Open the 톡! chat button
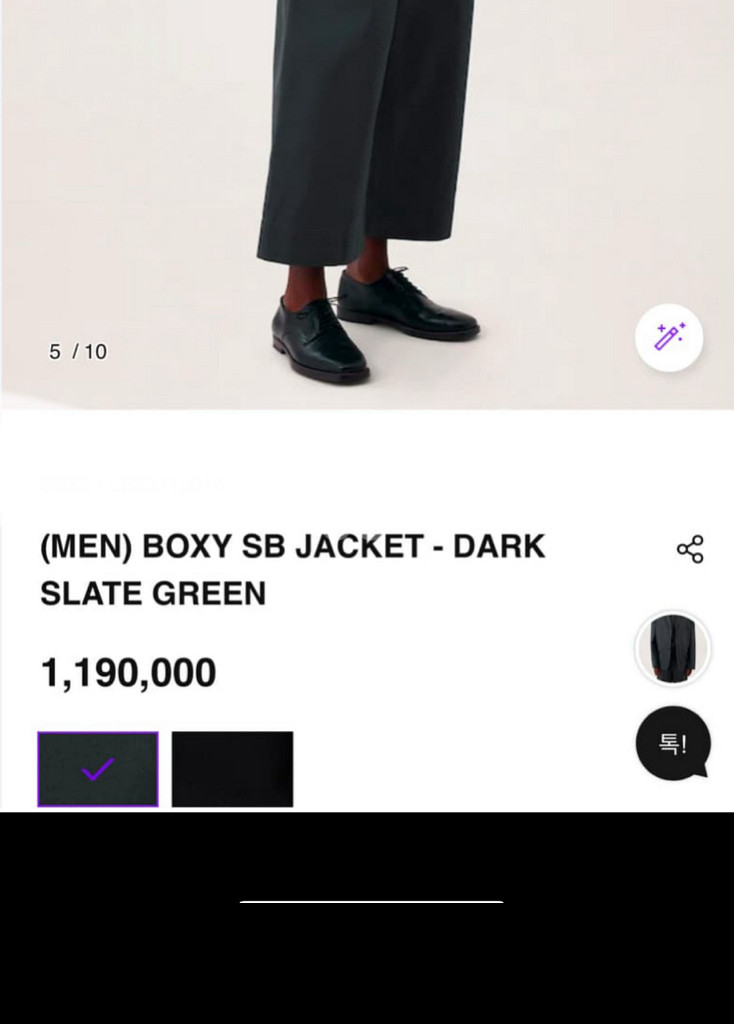Screen dimensions: 734x1024 click(x=672, y=743)
